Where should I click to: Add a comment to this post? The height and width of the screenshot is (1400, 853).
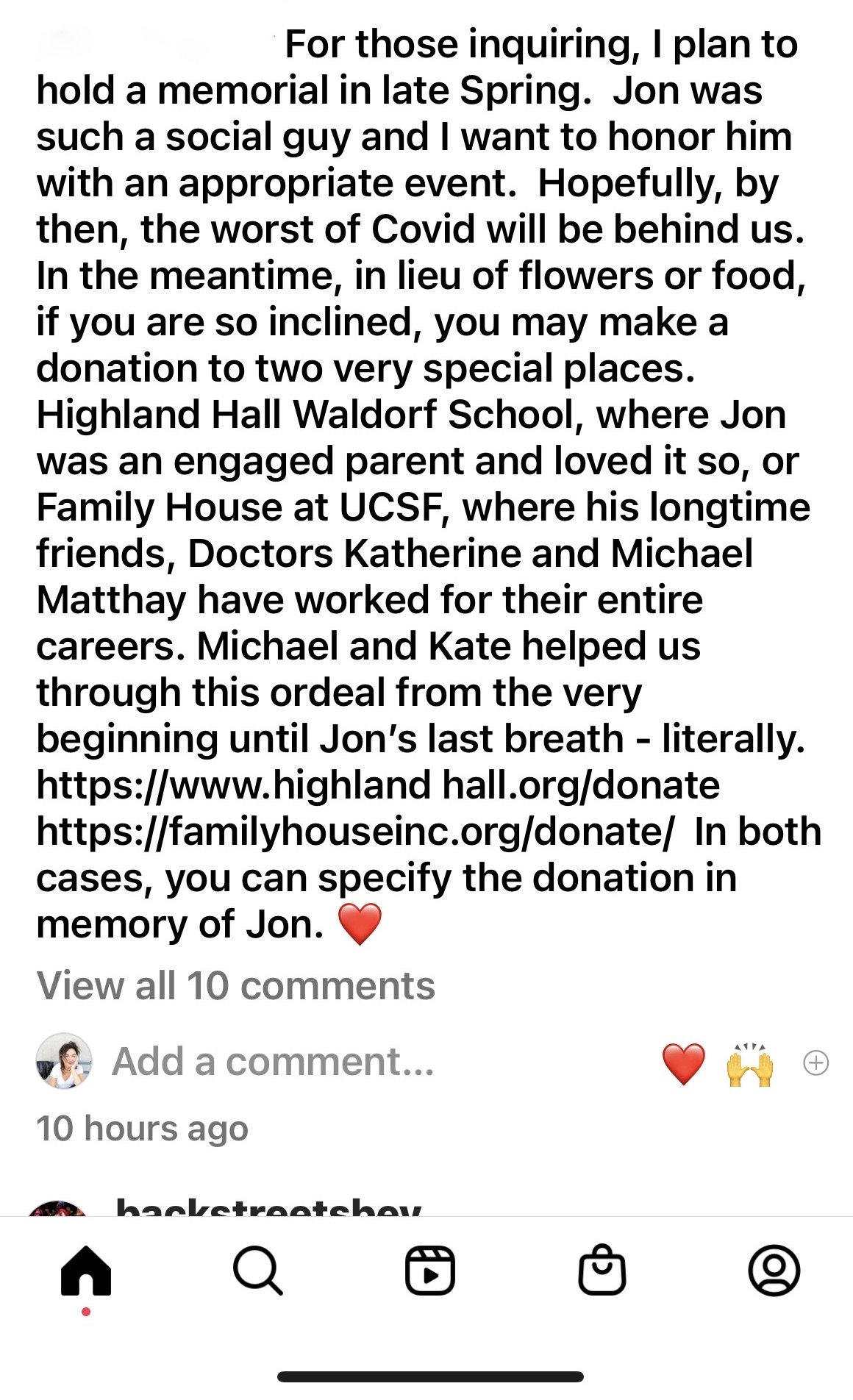click(x=273, y=1062)
